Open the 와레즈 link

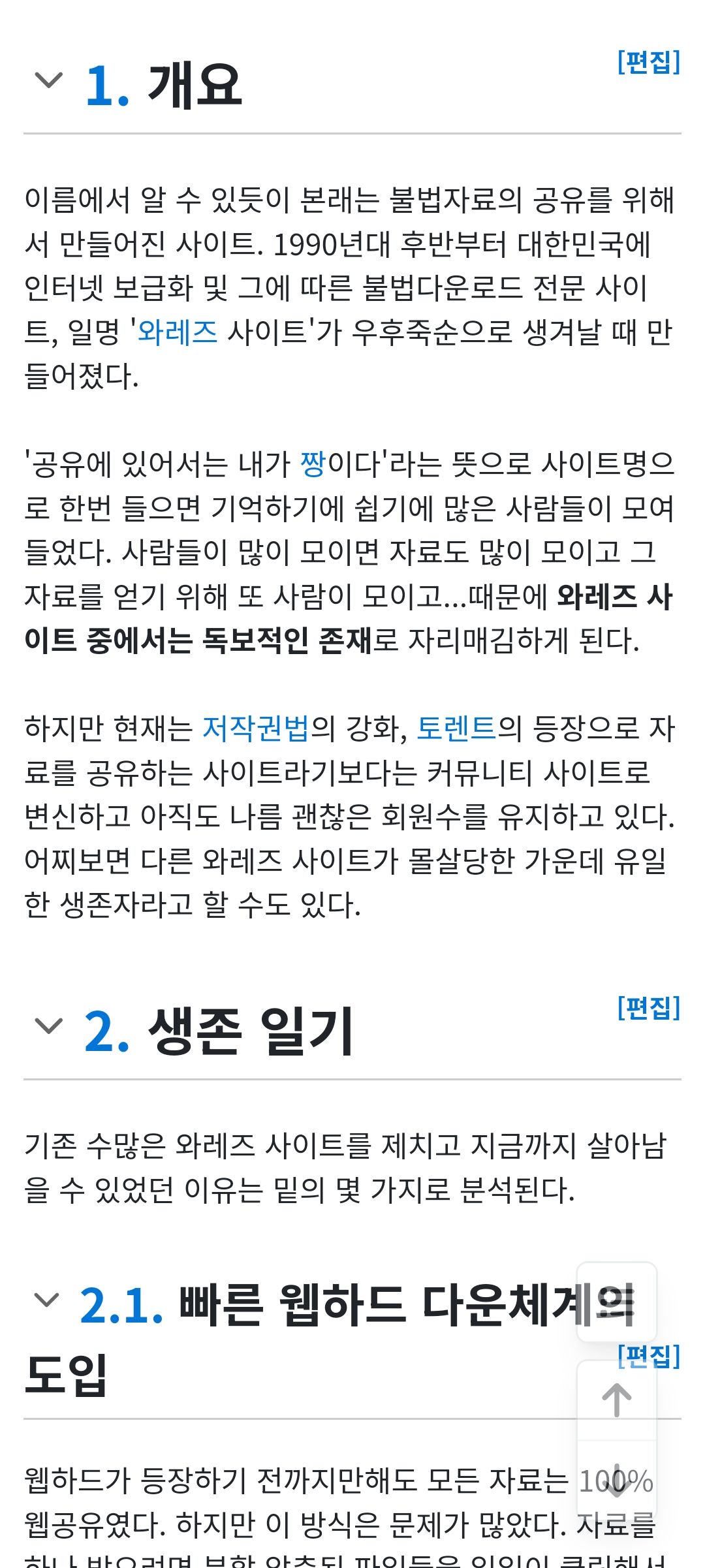pos(178,332)
